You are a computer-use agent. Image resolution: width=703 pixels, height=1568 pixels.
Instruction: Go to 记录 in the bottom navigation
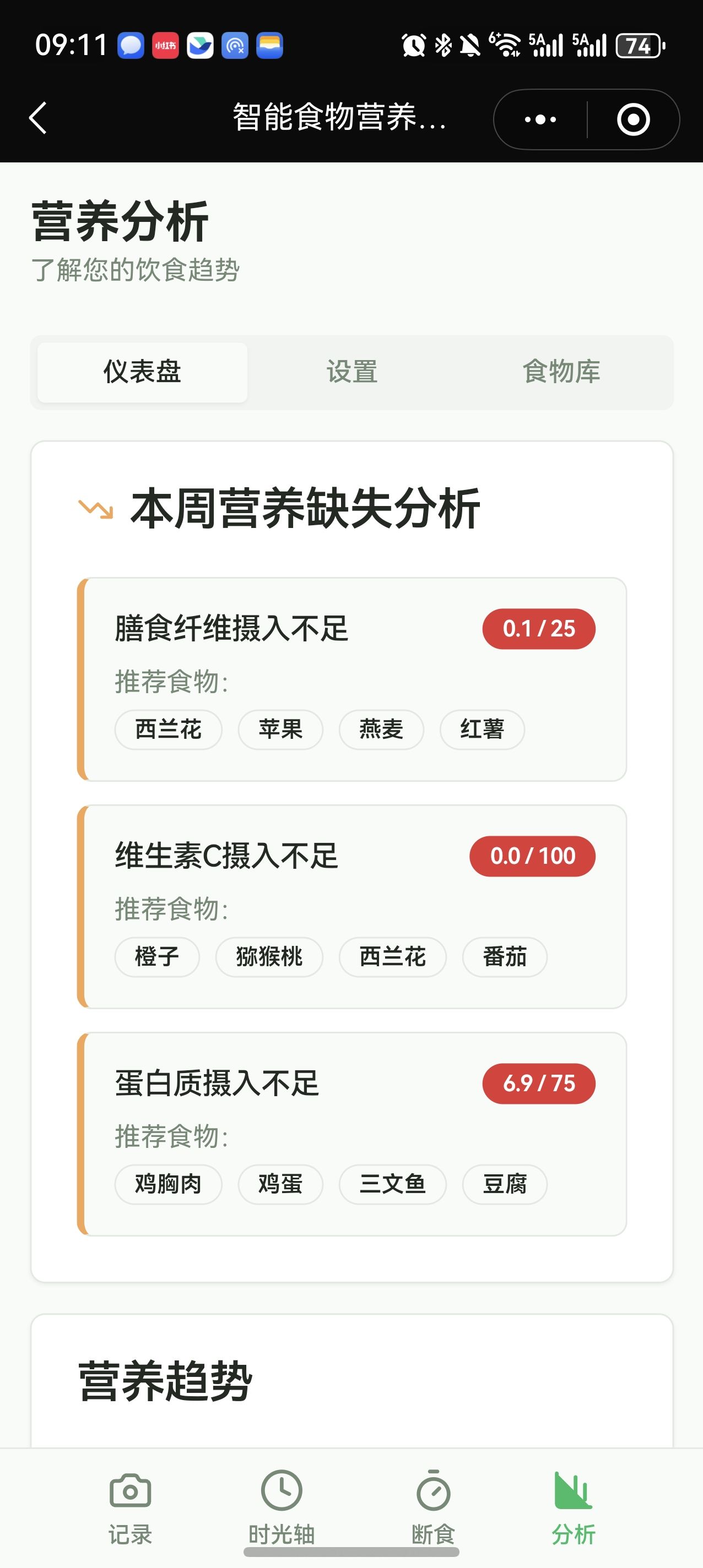tap(130, 1506)
